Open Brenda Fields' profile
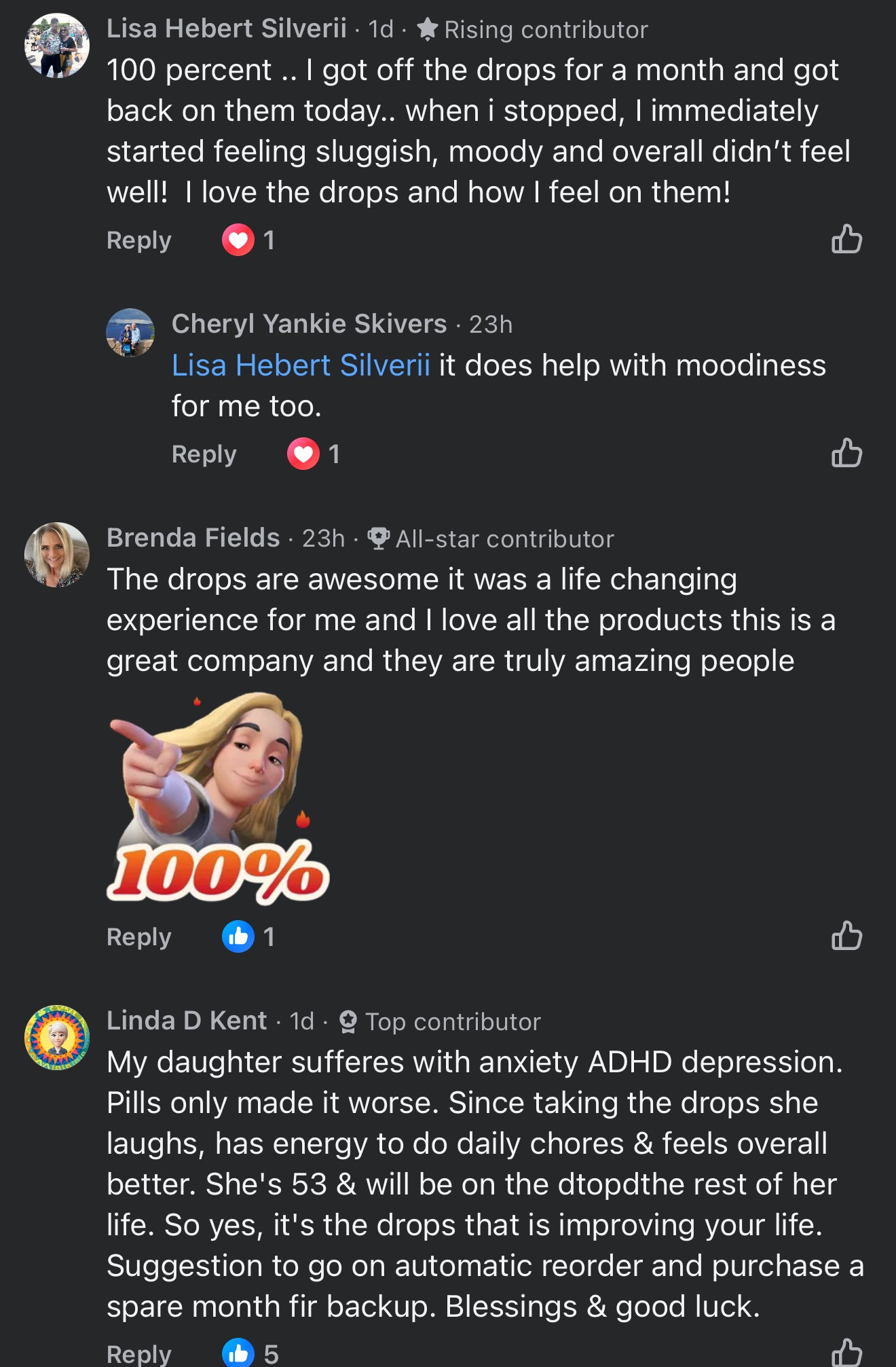896x1367 pixels. [x=193, y=538]
